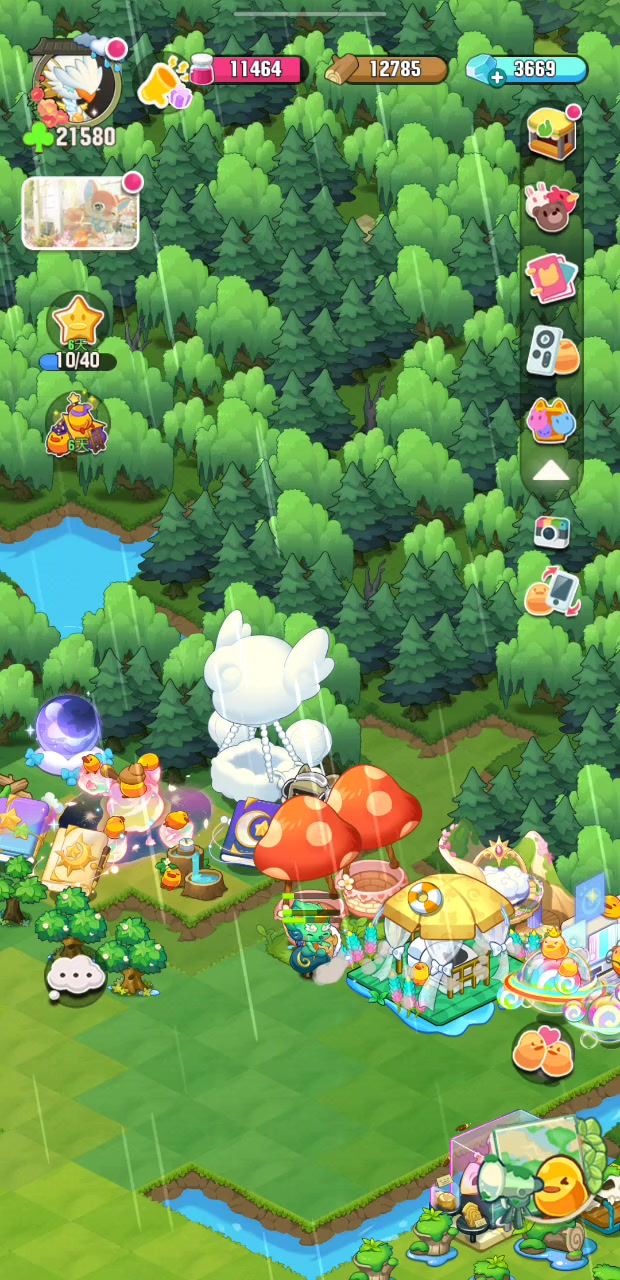Open the speaker and duck icon
Screen dimensions: 620x1280
tap(552, 350)
